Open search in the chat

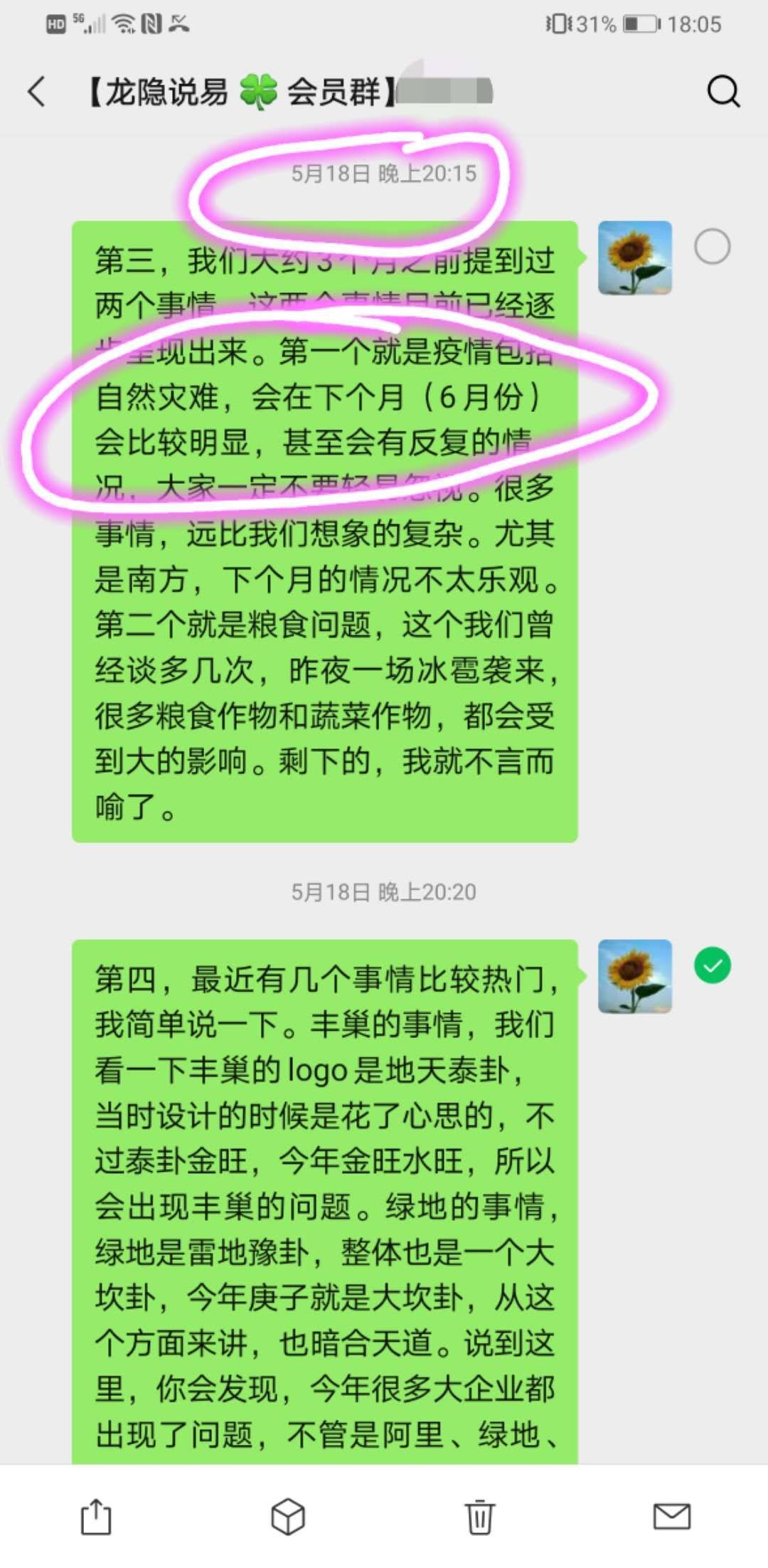coord(723,92)
